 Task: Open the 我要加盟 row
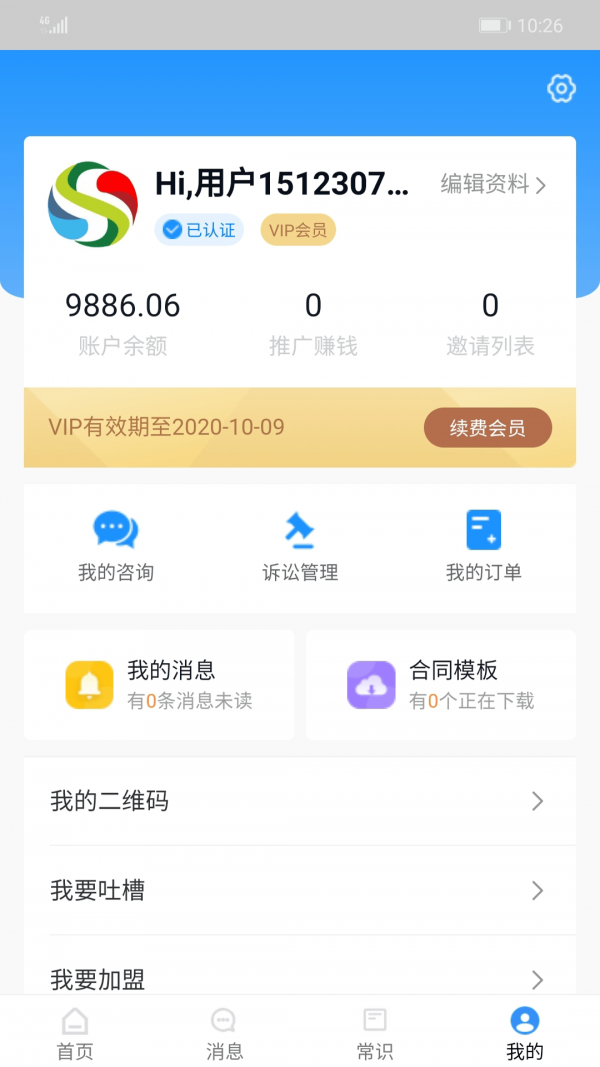point(300,973)
